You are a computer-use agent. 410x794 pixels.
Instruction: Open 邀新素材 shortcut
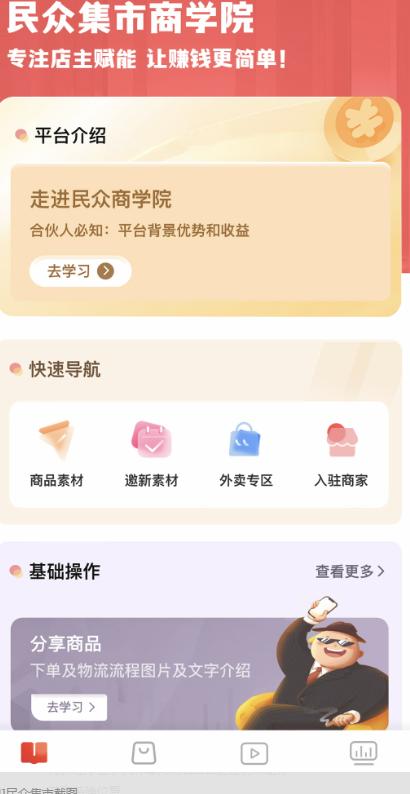pyautogui.click(x=151, y=454)
